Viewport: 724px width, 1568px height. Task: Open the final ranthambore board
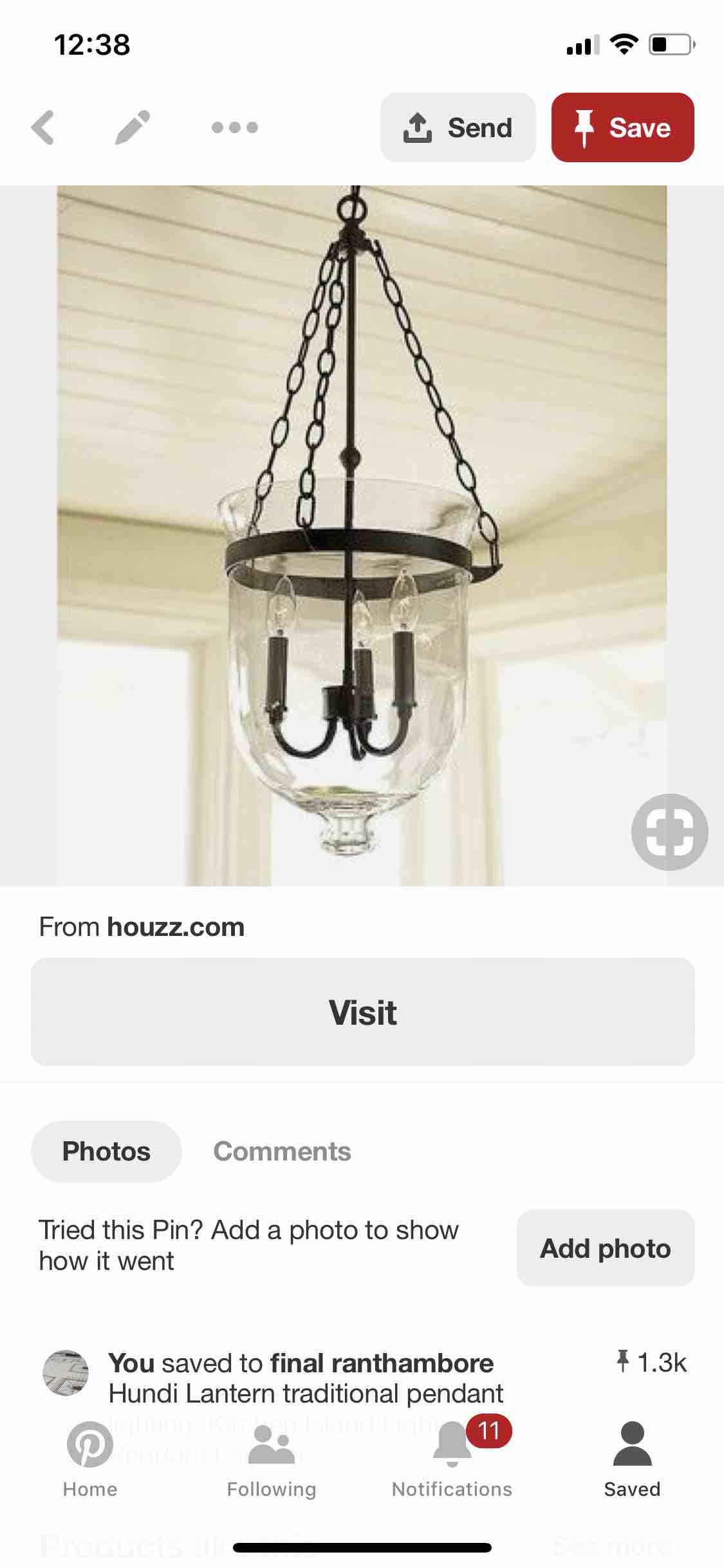382,1363
